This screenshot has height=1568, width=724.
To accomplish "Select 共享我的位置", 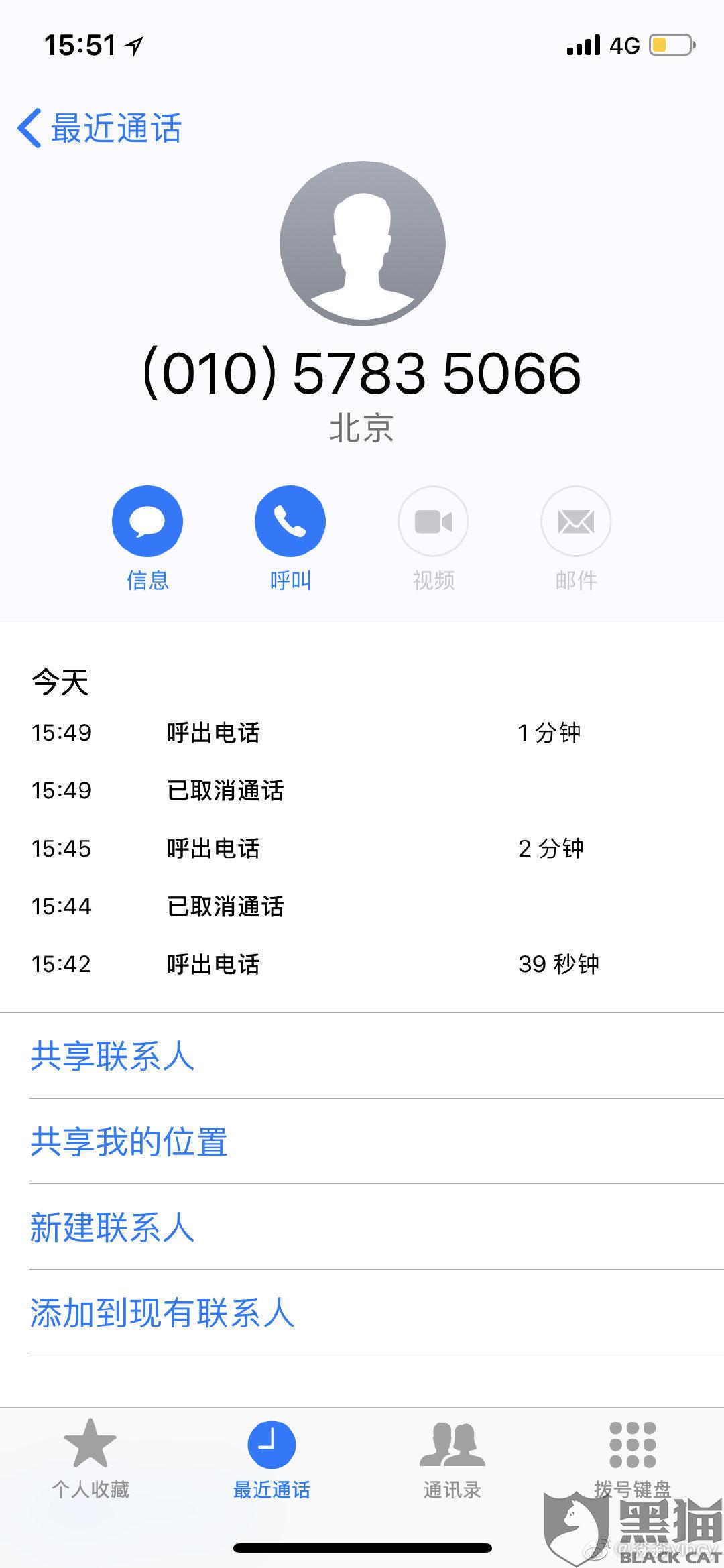I will (x=129, y=1142).
